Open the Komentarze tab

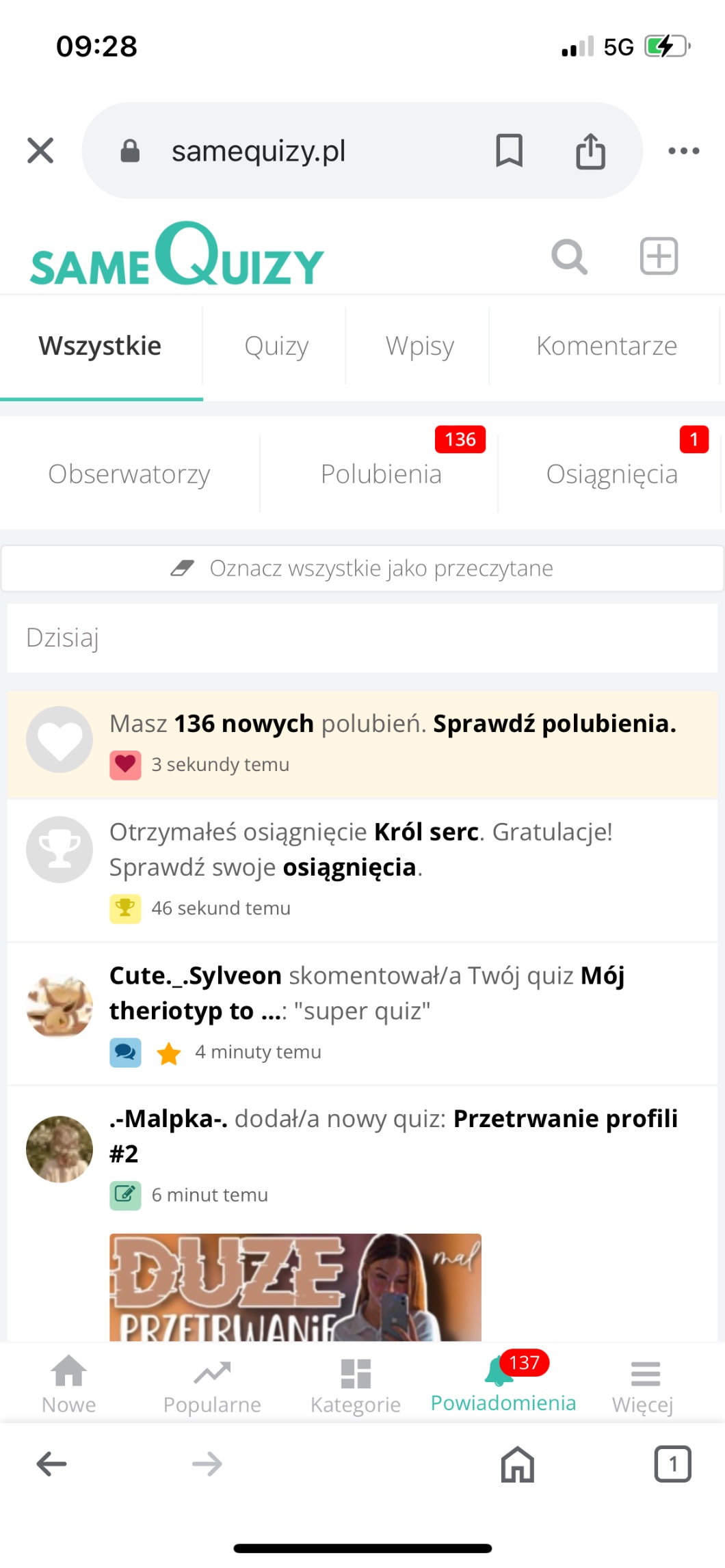[x=606, y=347]
